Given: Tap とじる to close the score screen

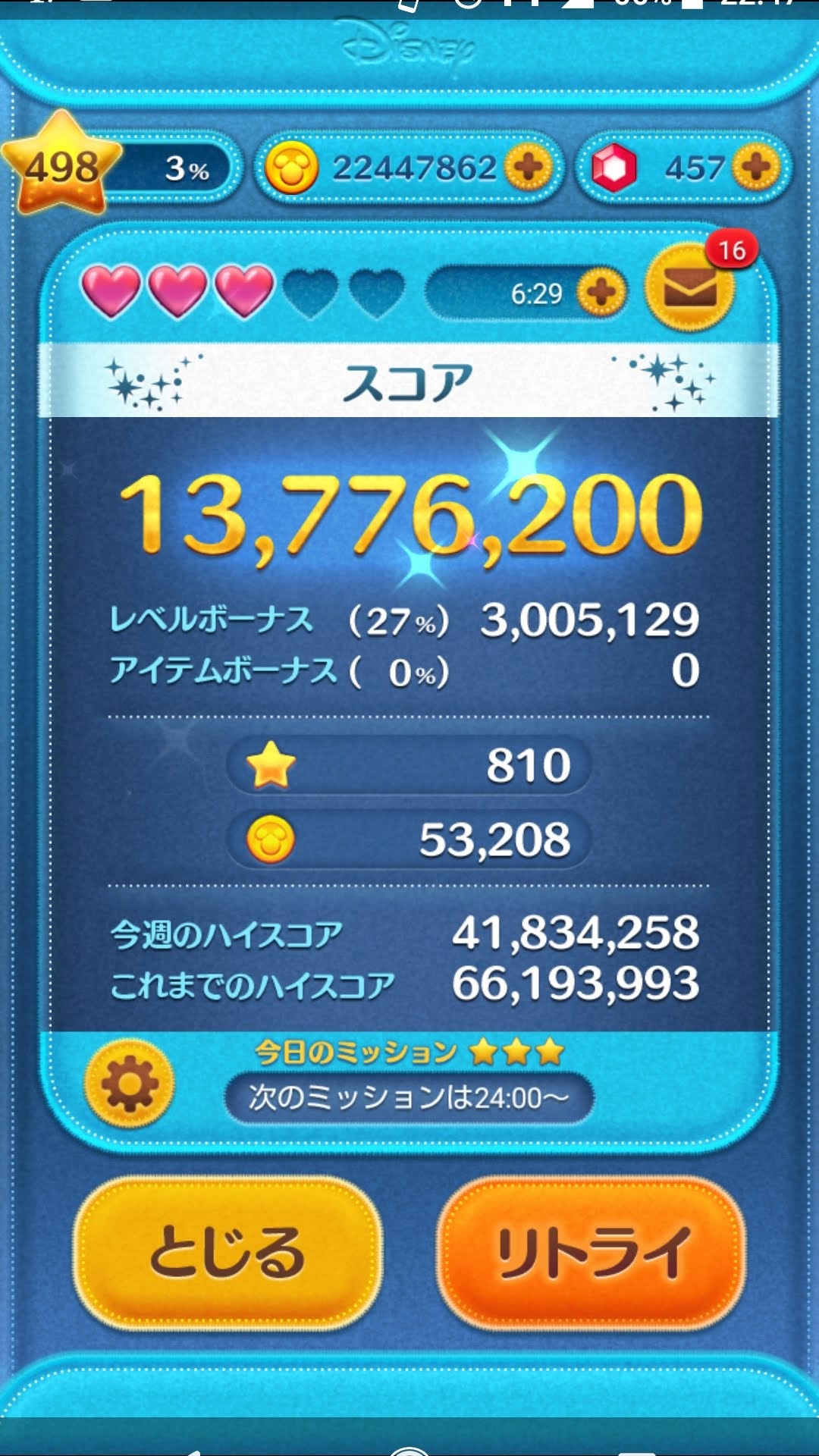Looking at the screenshot, I should [227, 1253].
